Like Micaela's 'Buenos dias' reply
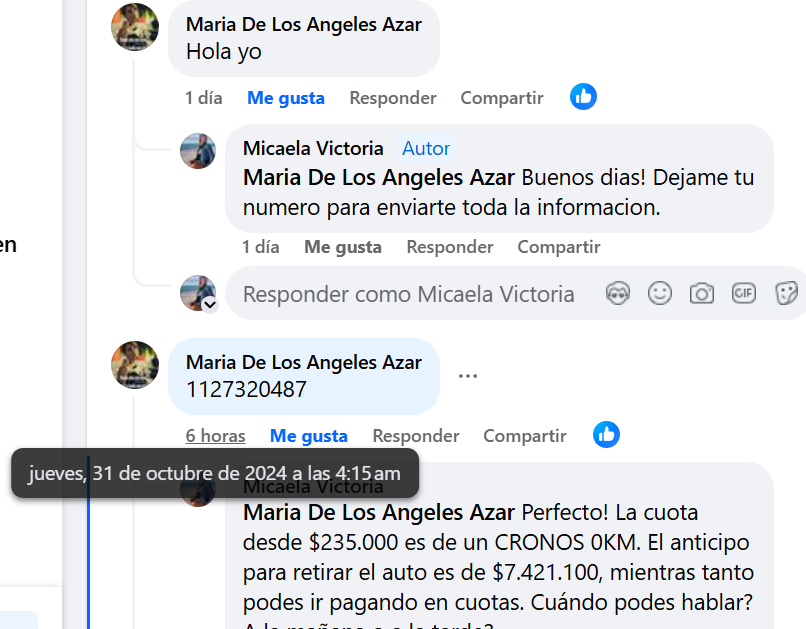Viewport: 806px width, 629px height. pos(342,247)
